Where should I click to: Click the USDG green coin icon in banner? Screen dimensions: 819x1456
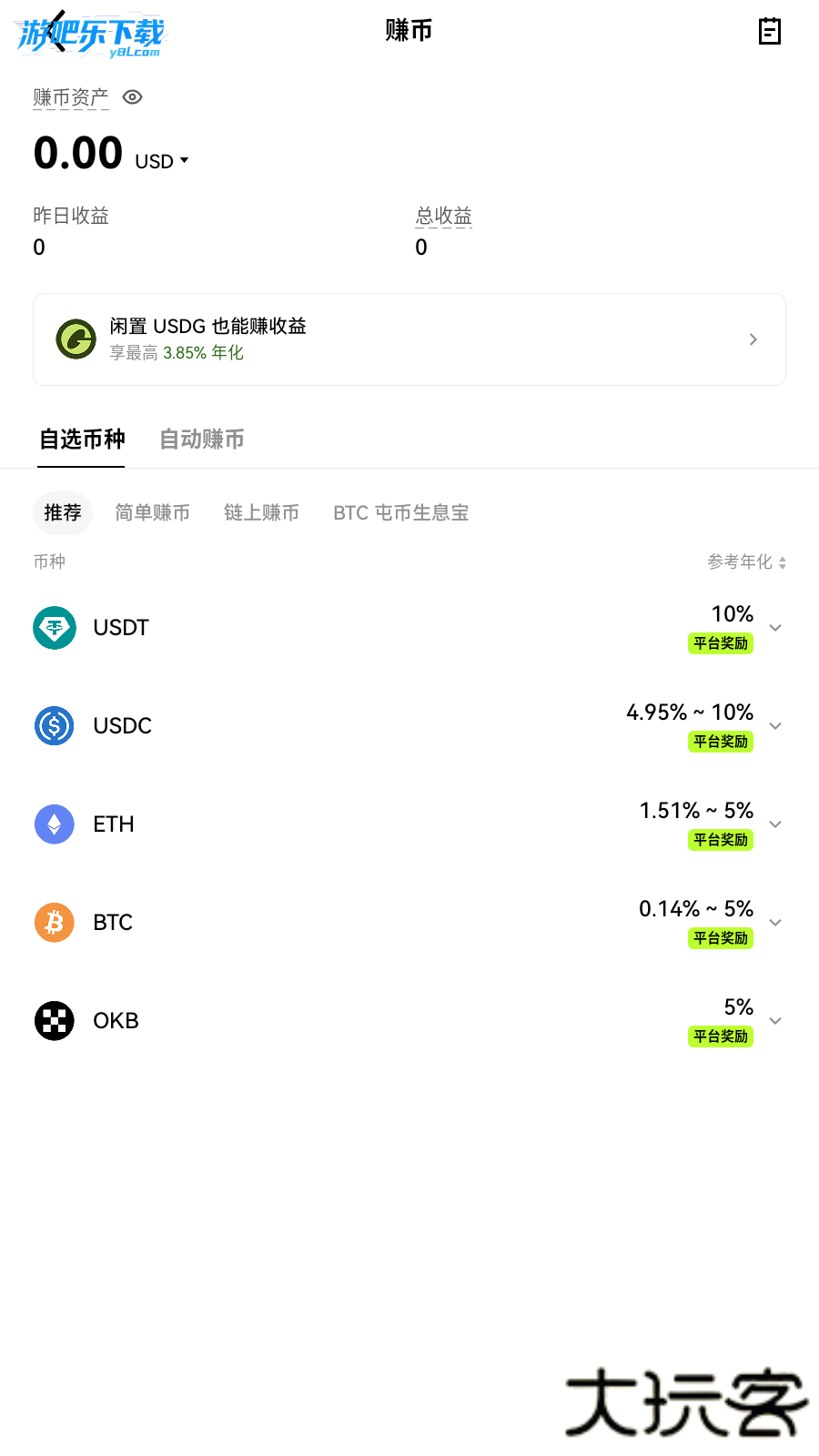coord(76,339)
